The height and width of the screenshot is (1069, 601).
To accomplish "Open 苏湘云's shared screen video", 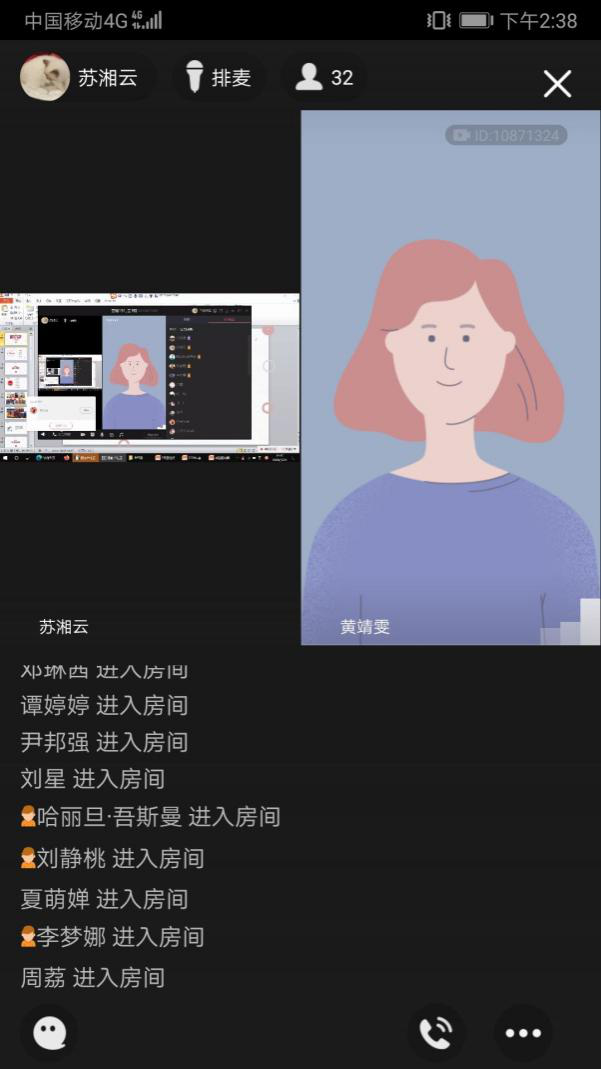I will point(150,374).
